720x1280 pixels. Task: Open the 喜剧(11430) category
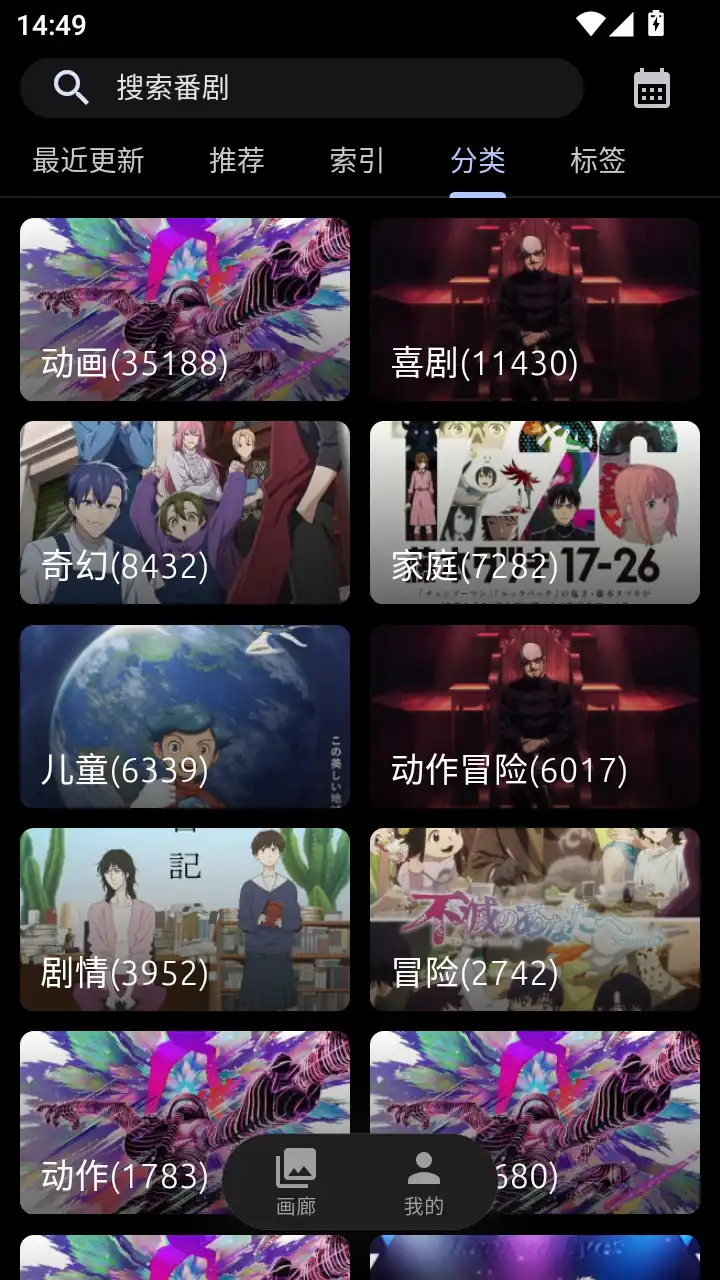click(534, 308)
